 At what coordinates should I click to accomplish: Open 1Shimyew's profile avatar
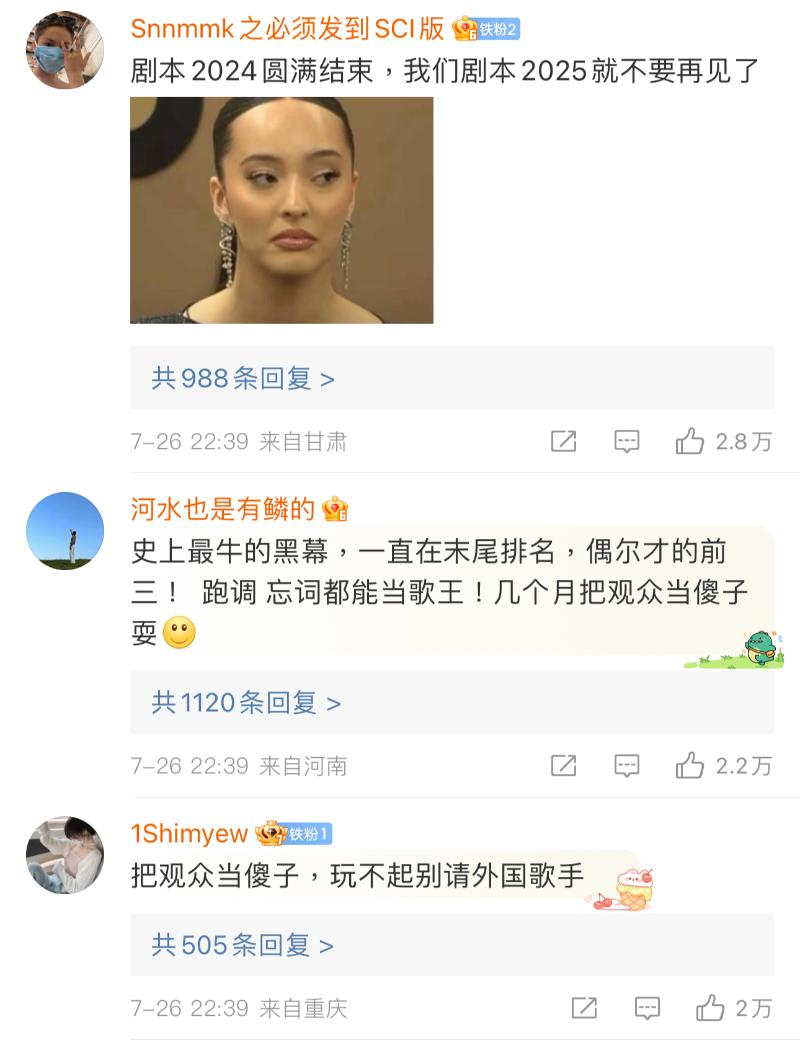65,855
